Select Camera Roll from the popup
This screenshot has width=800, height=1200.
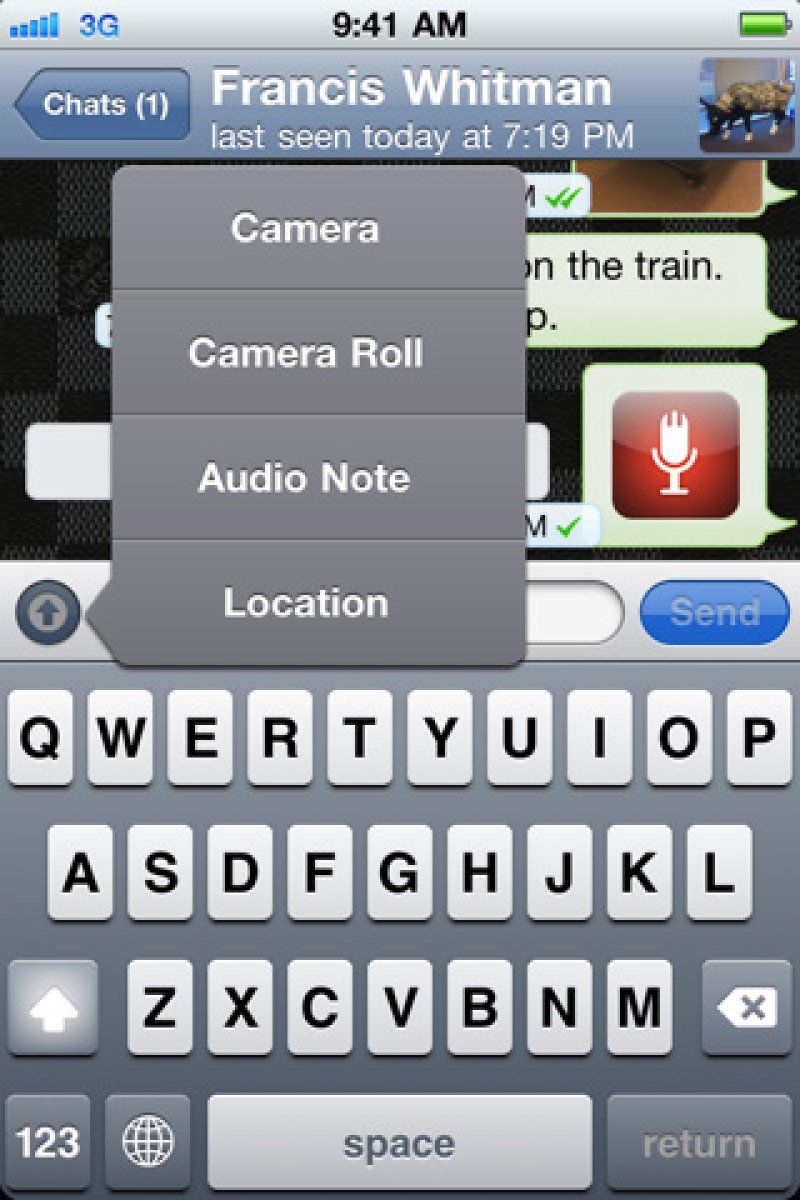coord(305,353)
